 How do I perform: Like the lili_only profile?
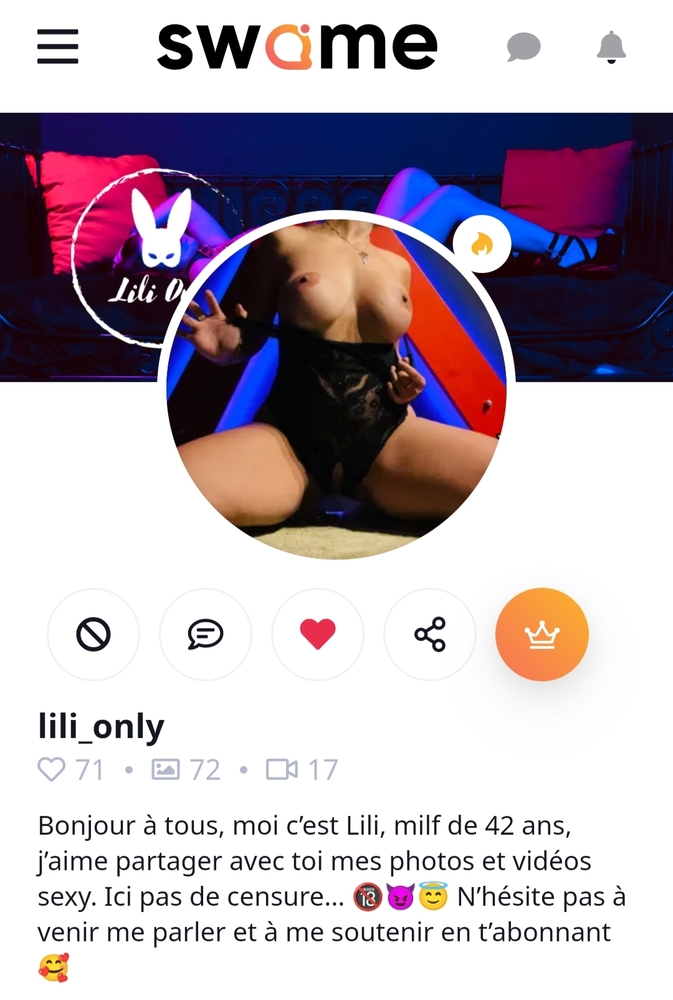(x=318, y=634)
